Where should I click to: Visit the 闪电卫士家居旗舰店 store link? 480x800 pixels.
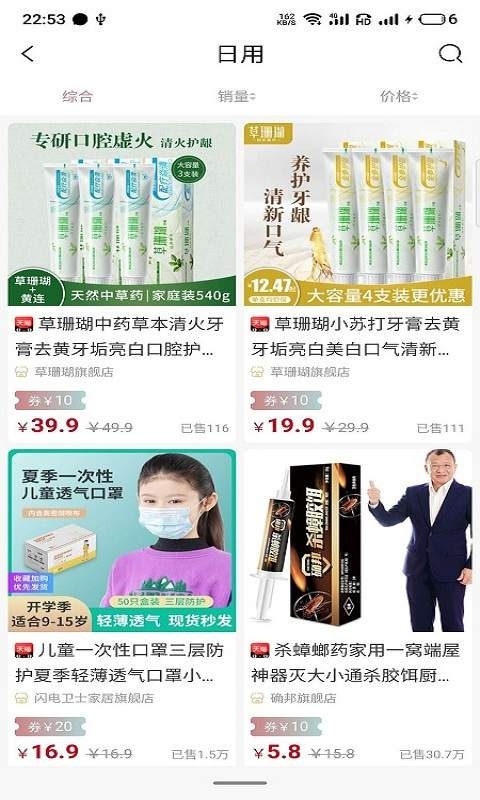click(85, 698)
